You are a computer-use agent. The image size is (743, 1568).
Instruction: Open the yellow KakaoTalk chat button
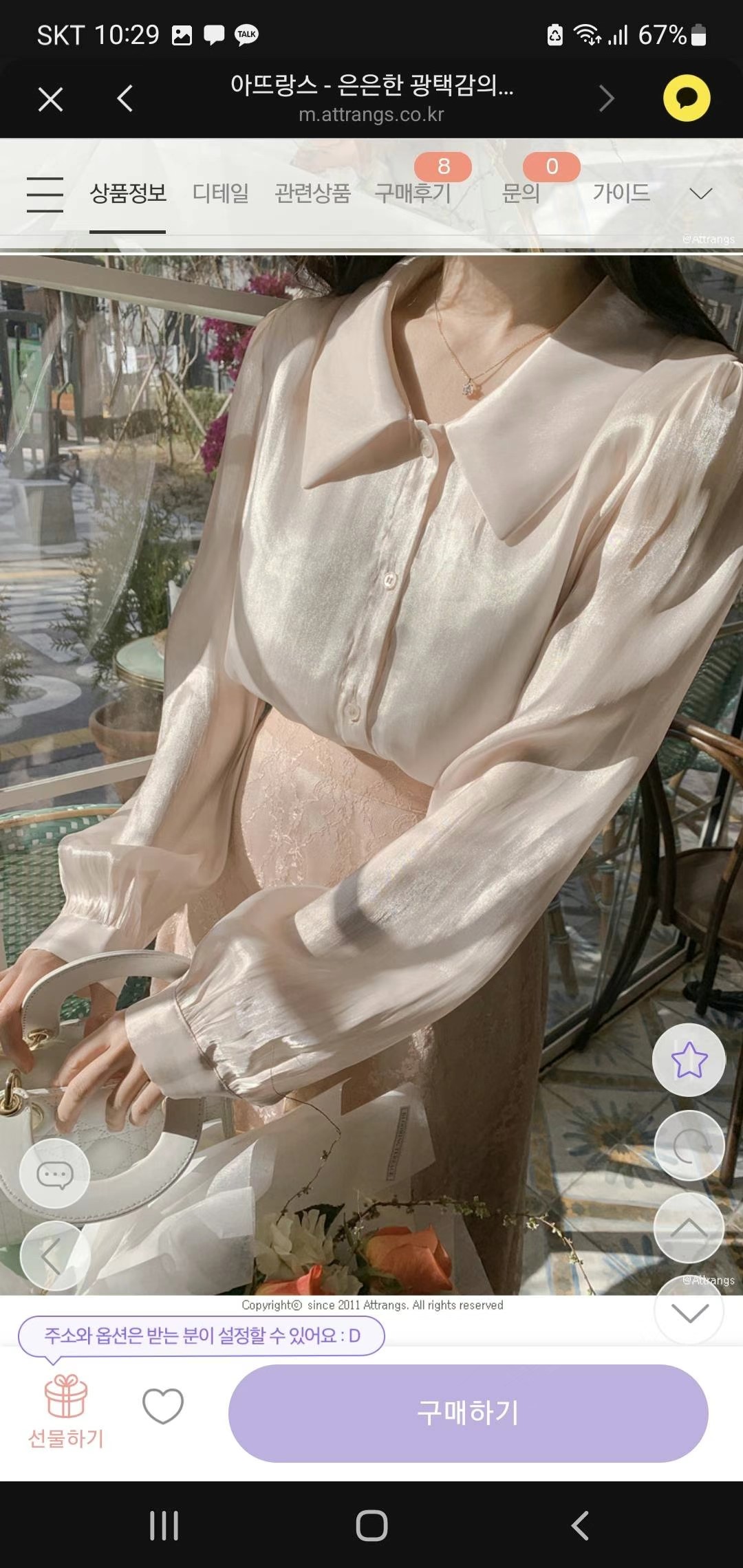[x=686, y=98]
